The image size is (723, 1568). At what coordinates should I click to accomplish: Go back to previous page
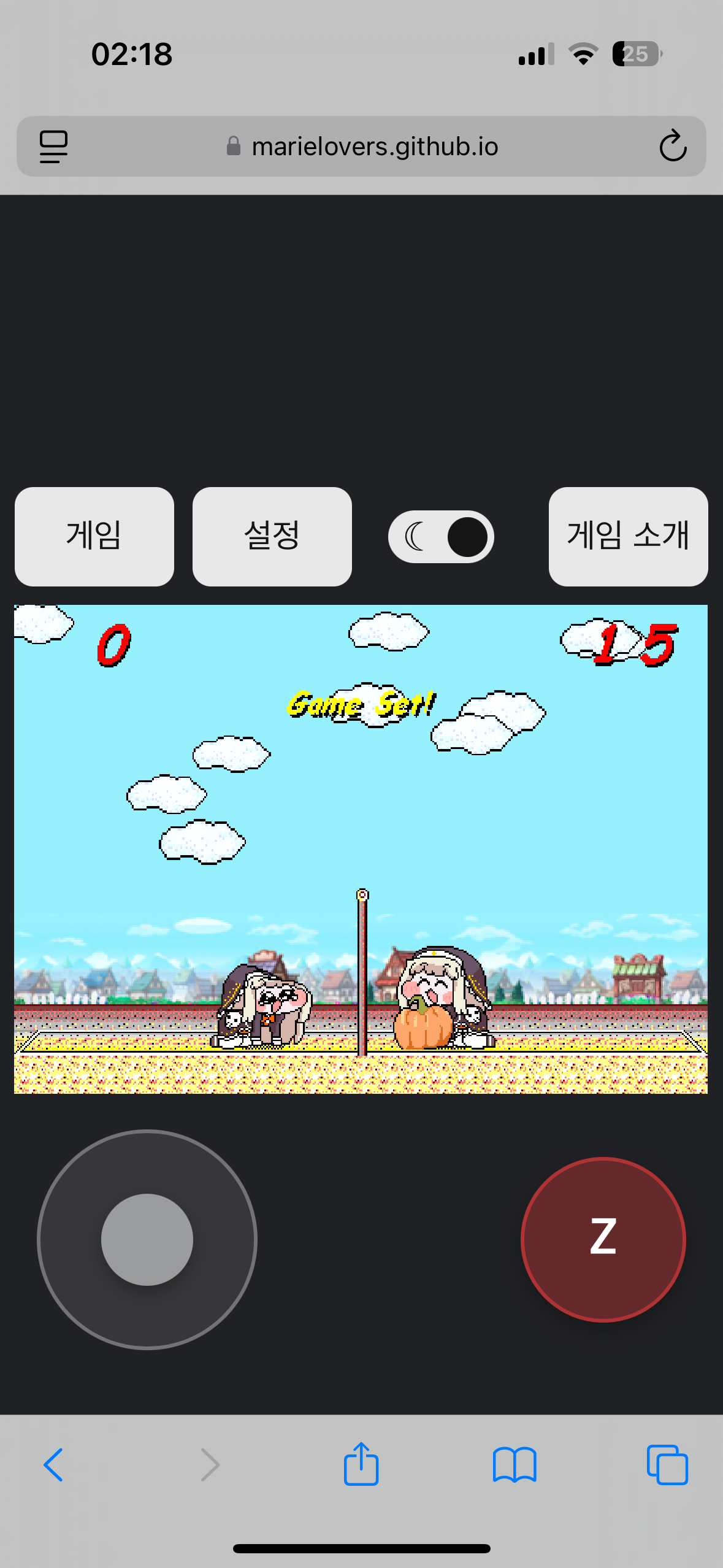pyautogui.click(x=53, y=1465)
